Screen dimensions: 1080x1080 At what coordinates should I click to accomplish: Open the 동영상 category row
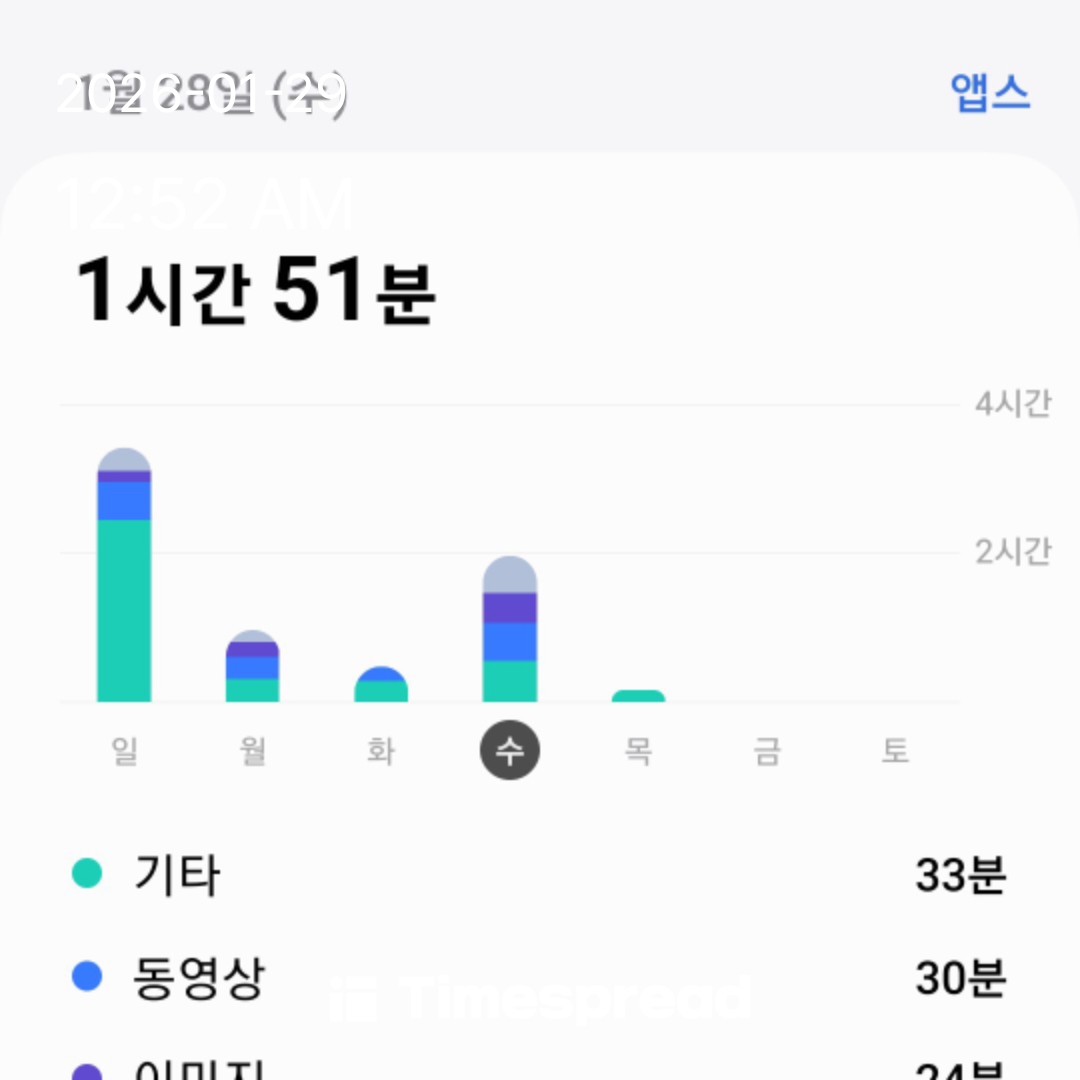coord(540,978)
